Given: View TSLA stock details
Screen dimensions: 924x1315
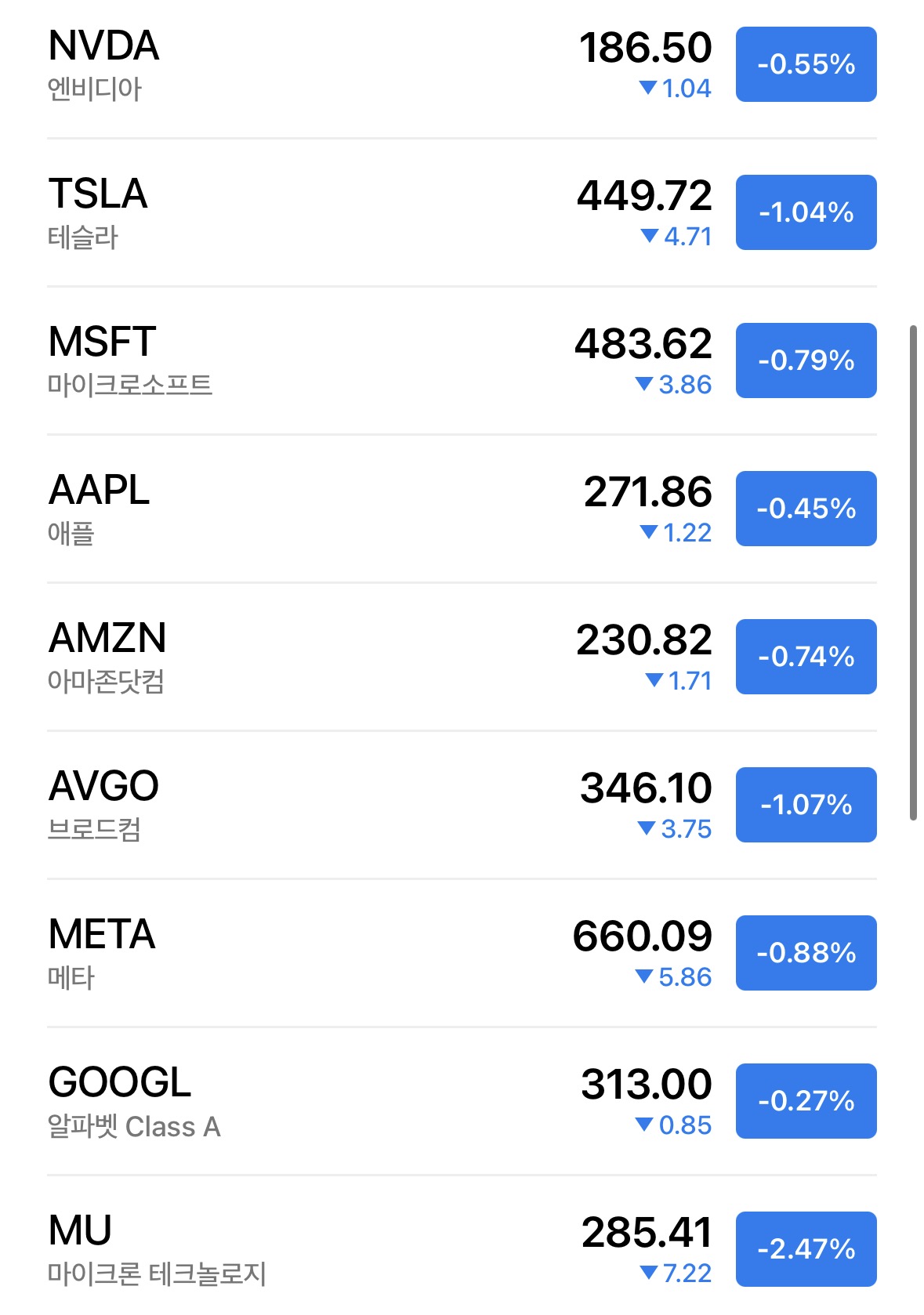Looking at the screenshot, I should pyautogui.click(x=313, y=213).
